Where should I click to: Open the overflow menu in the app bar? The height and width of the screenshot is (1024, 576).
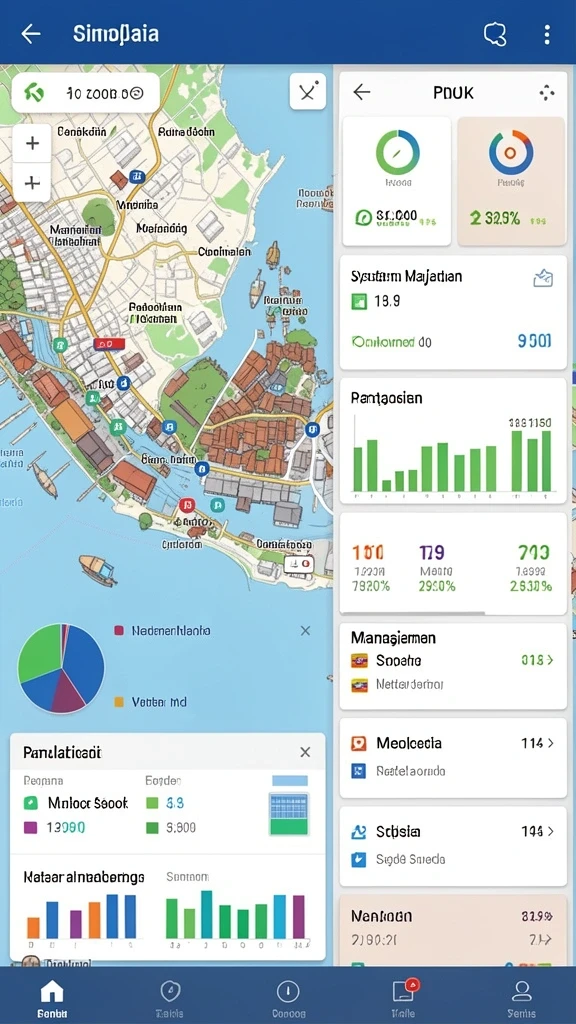point(547,35)
